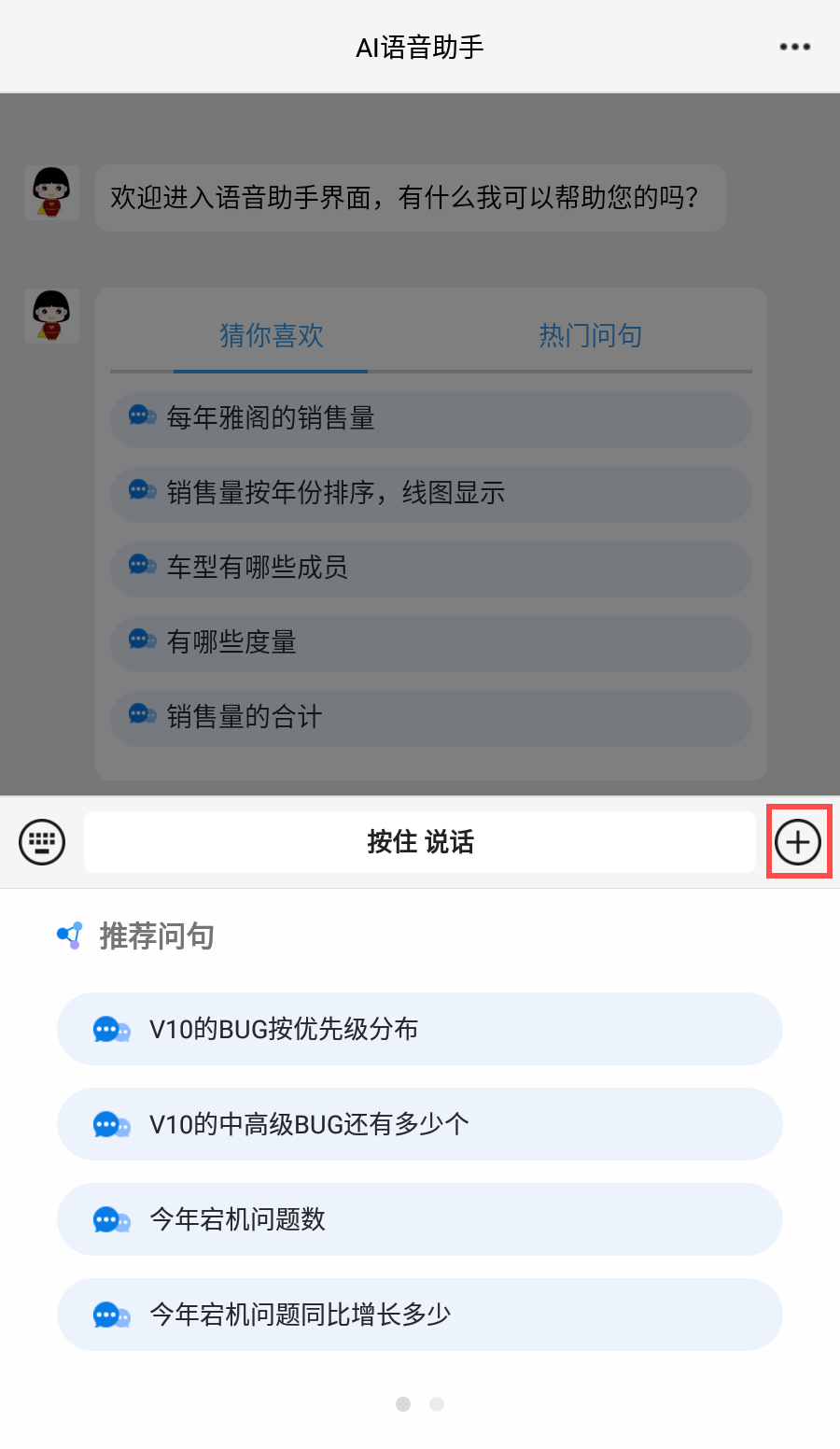The height and width of the screenshot is (1449, 840).
Task: Tap the 销售量的合计 suggestion
Action: [431, 718]
